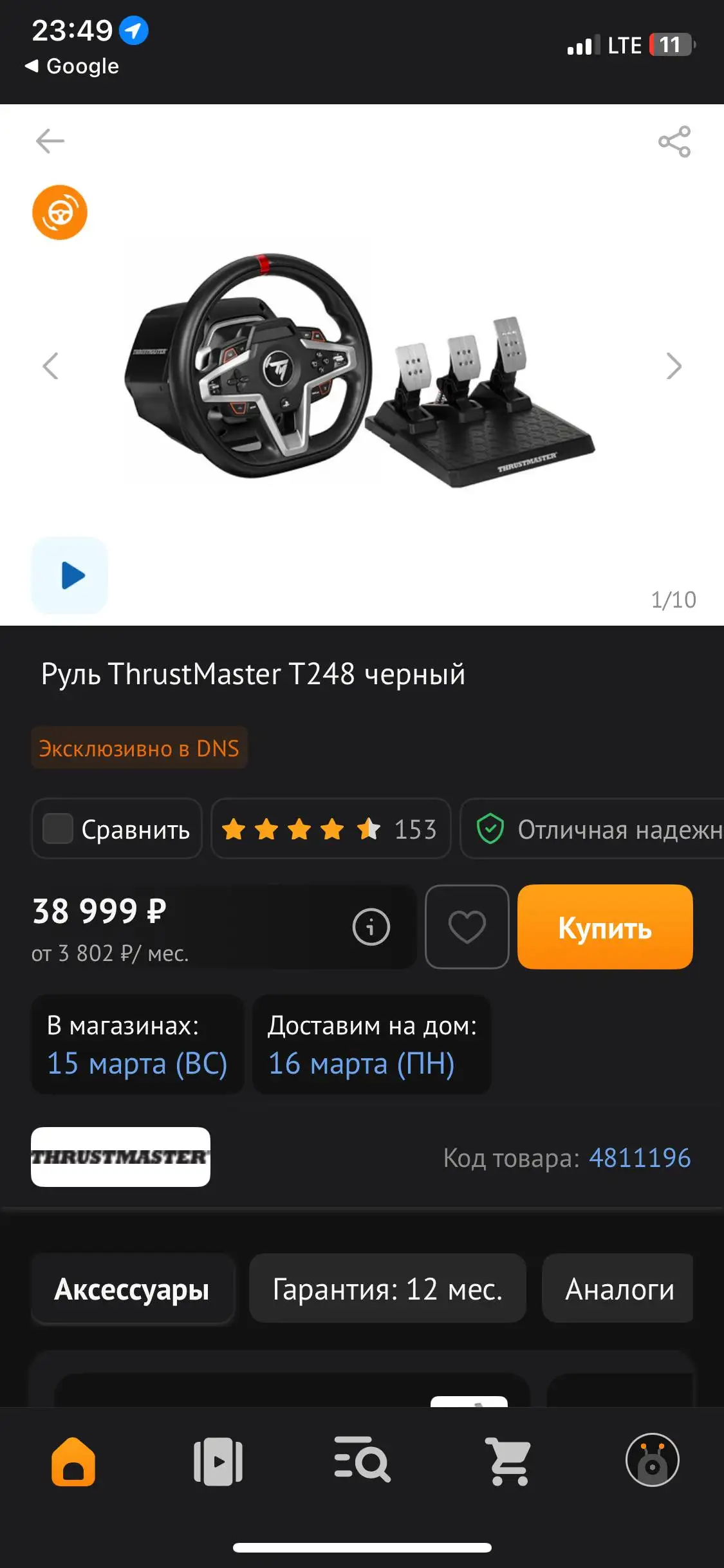Image resolution: width=724 pixels, height=1568 pixels.
Task: Open the Home tab in bottom navigation
Action: tap(72, 1462)
